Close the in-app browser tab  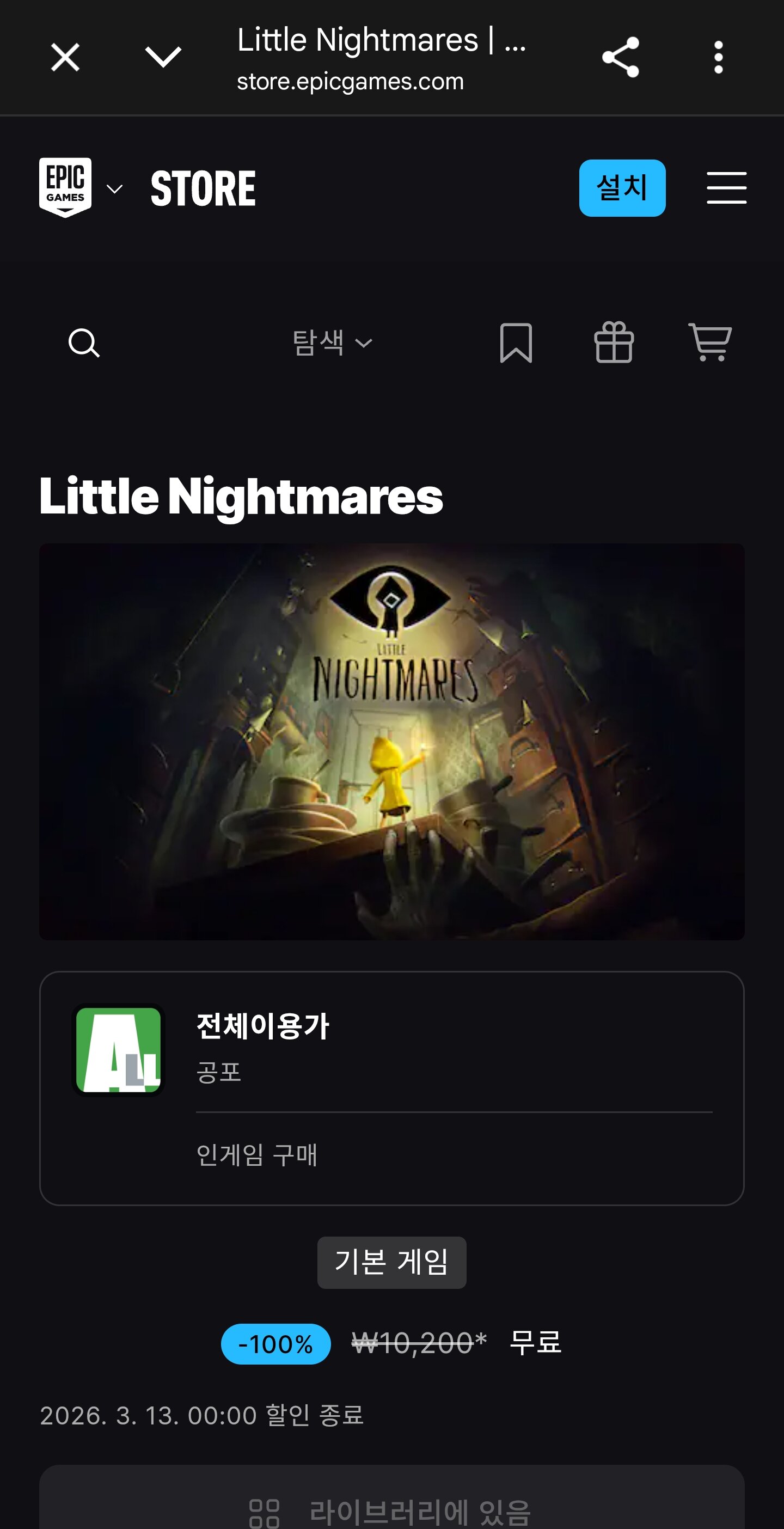[65, 58]
